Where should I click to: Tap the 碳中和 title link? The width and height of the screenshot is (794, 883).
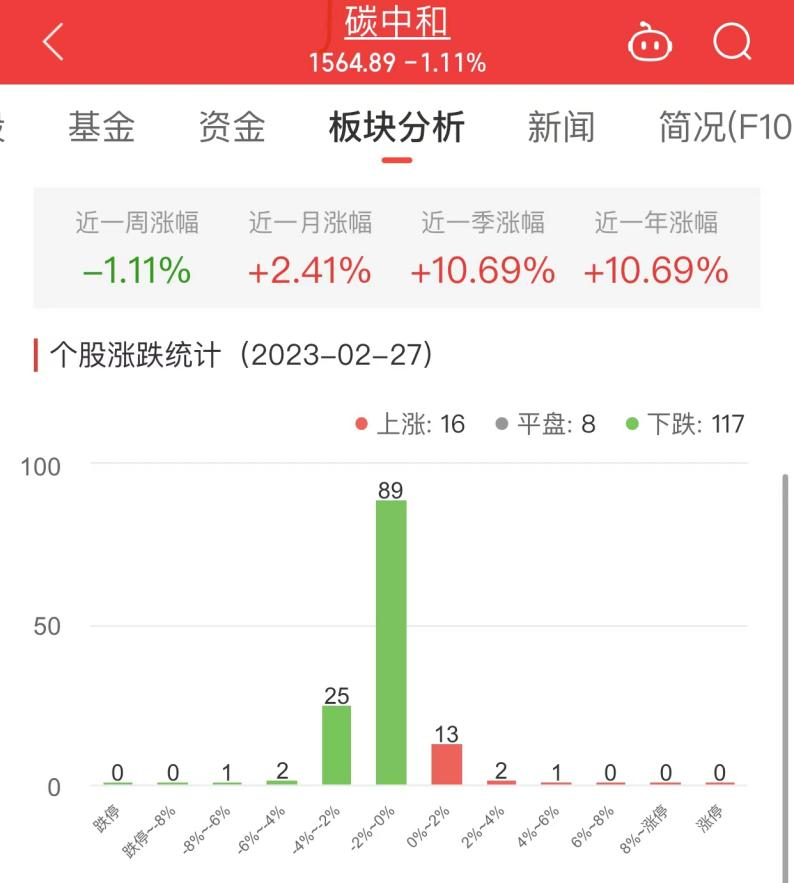(397, 23)
